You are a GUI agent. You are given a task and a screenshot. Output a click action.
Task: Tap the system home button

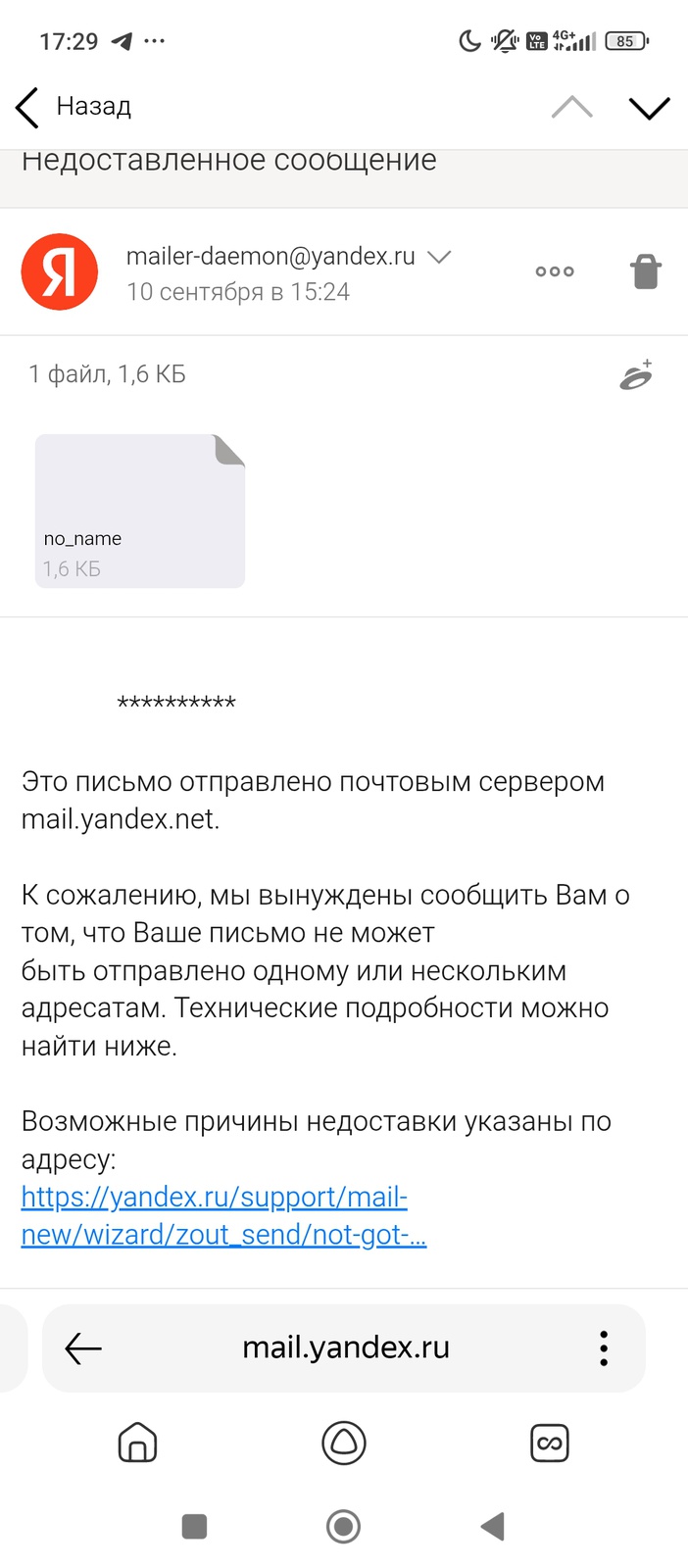344,1526
